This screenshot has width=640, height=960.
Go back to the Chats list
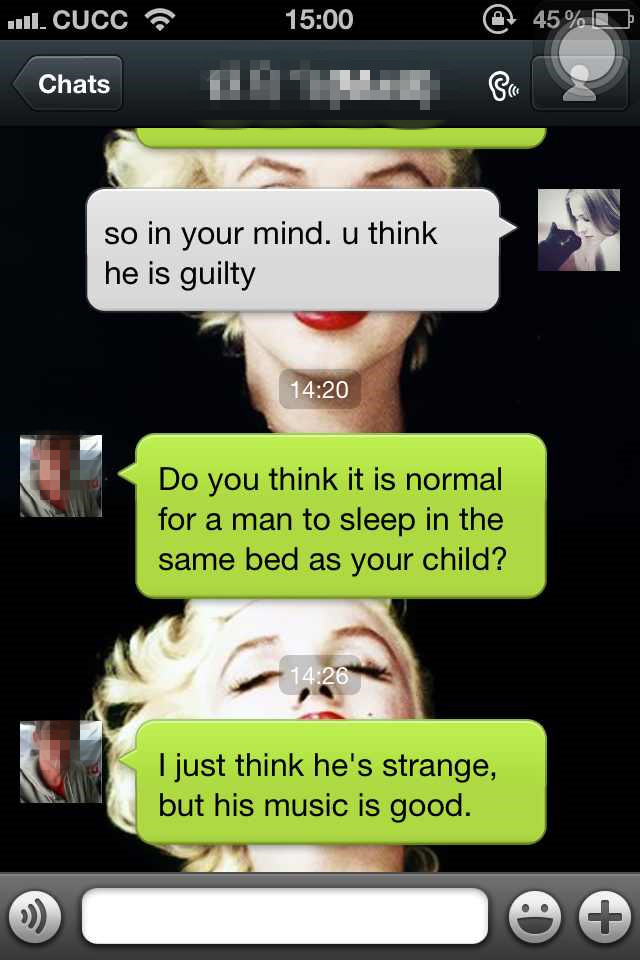68,84
